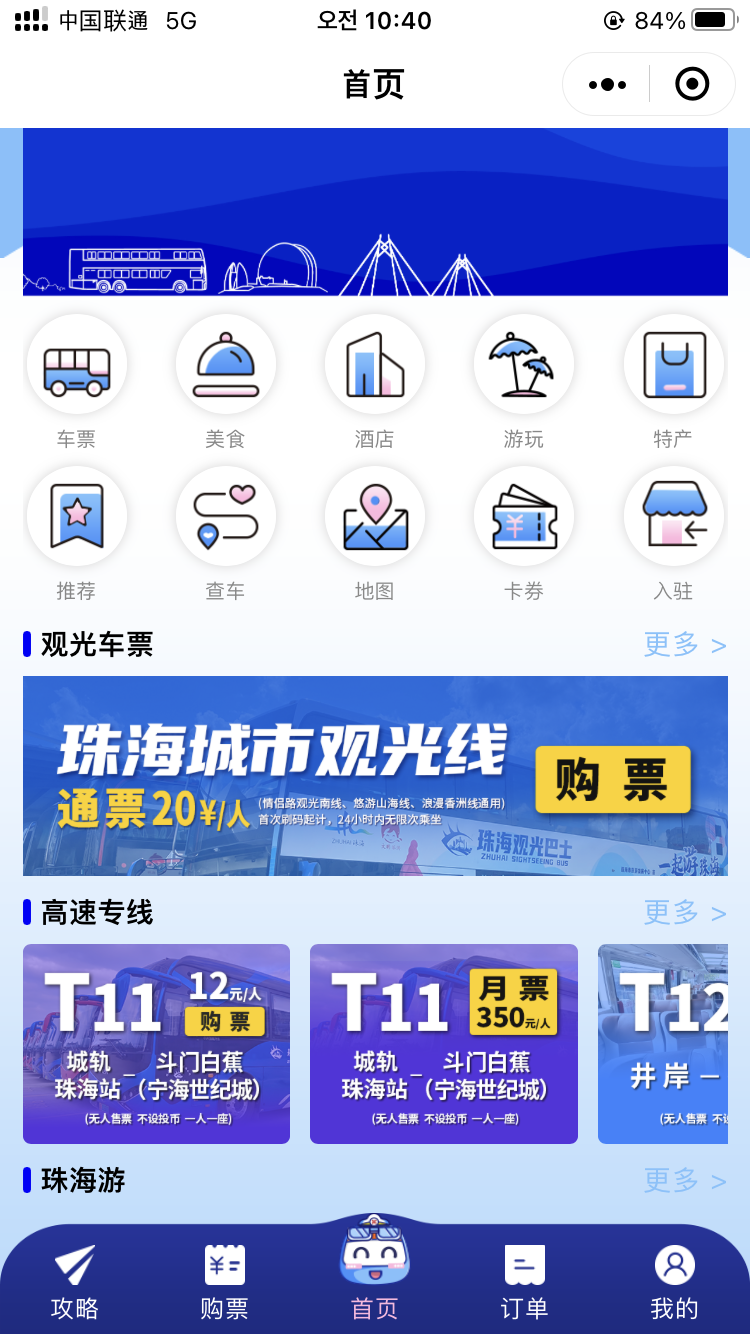Image resolution: width=750 pixels, height=1334 pixels.
Task: Open the 查车 bus-finder icon
Action: click(x=226, y=516)
